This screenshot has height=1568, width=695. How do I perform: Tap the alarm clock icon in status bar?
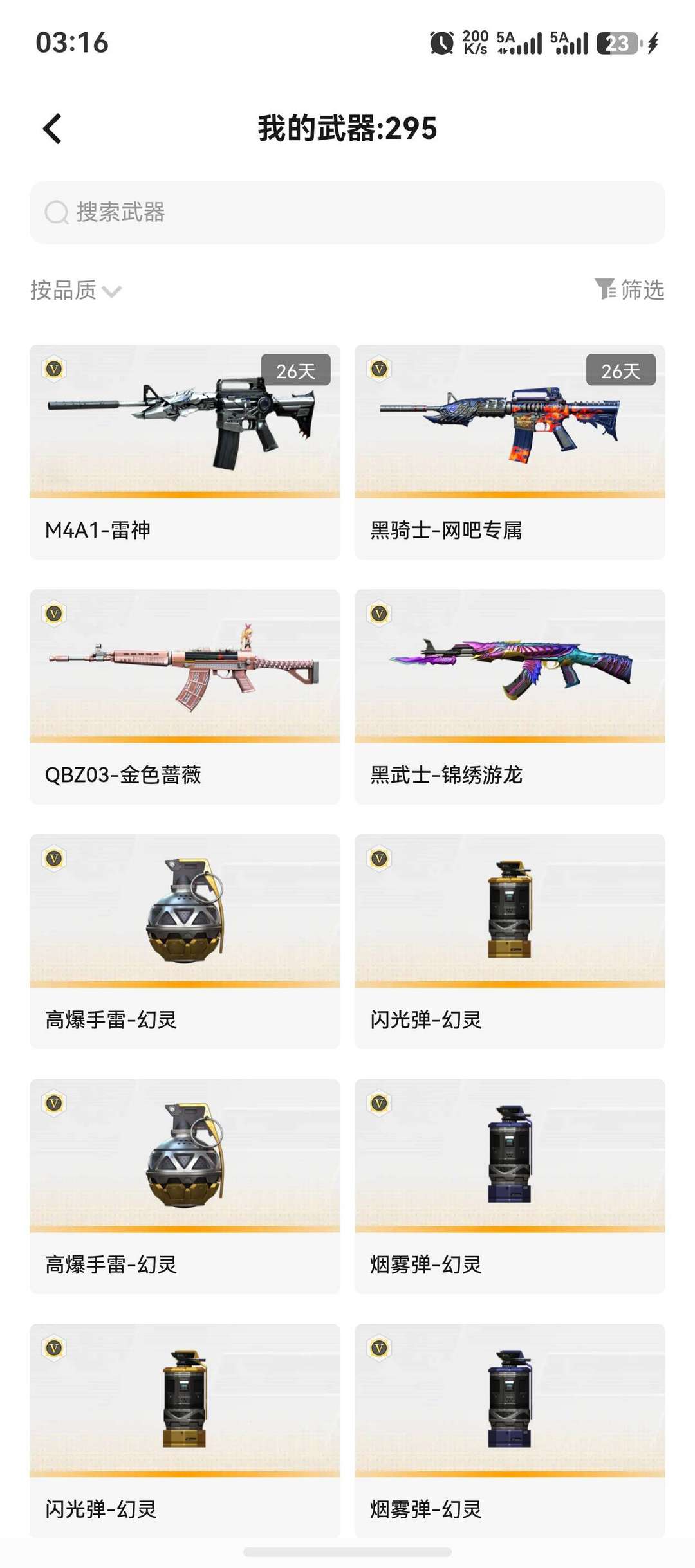[x=443, y=42]
